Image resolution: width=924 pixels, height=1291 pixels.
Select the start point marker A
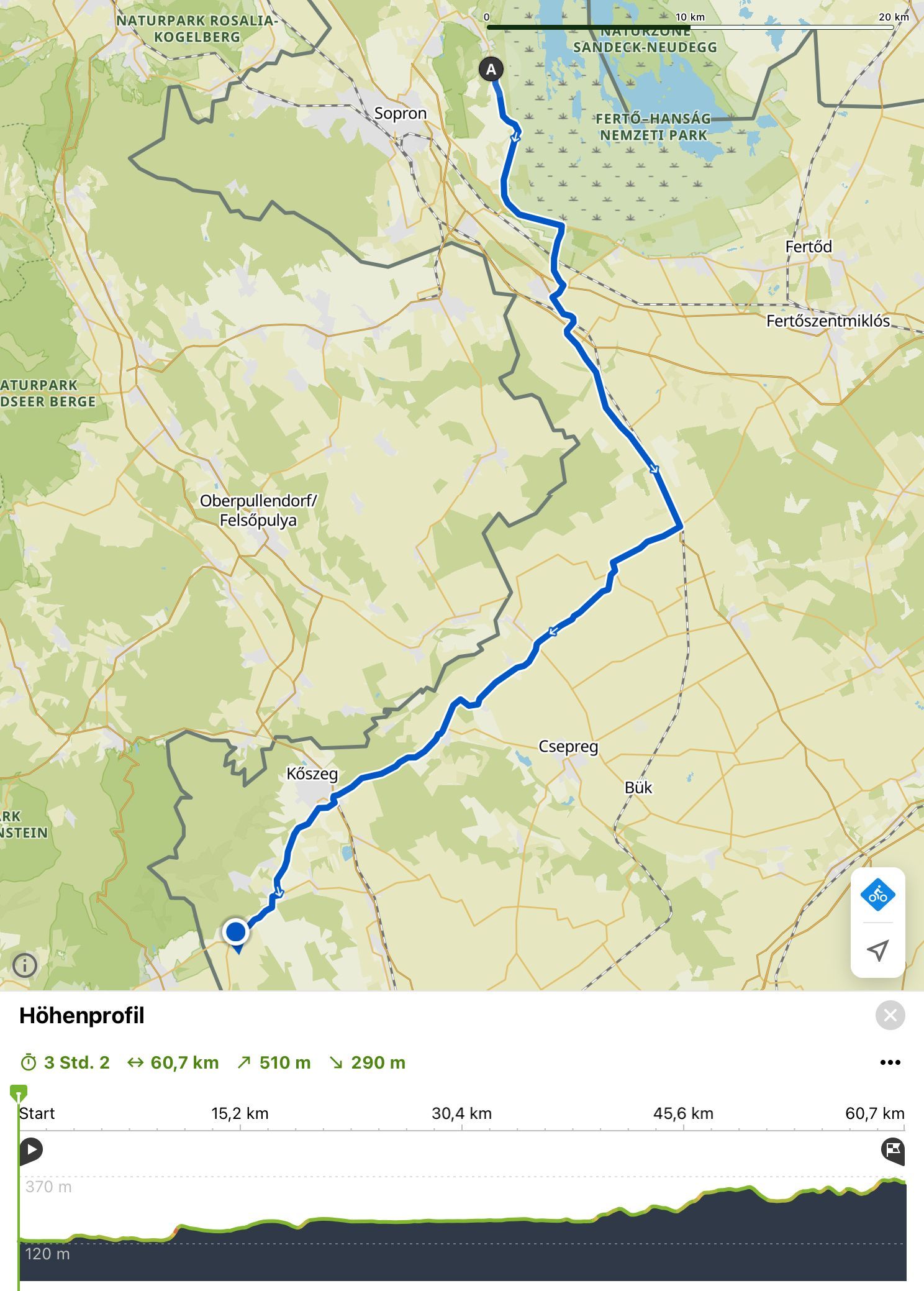click(491, 70)
